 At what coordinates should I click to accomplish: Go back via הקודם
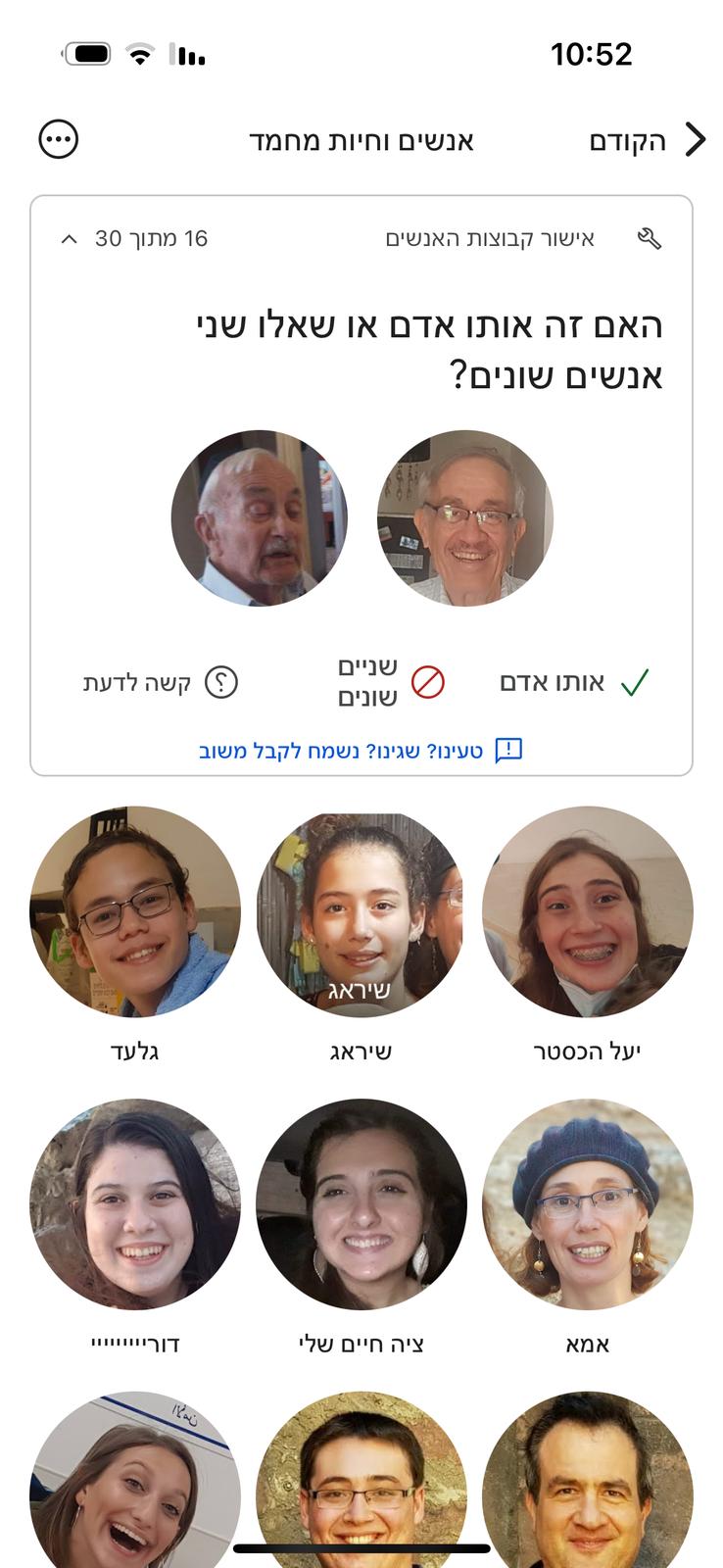pyautogui.click(x=647, y=140)
